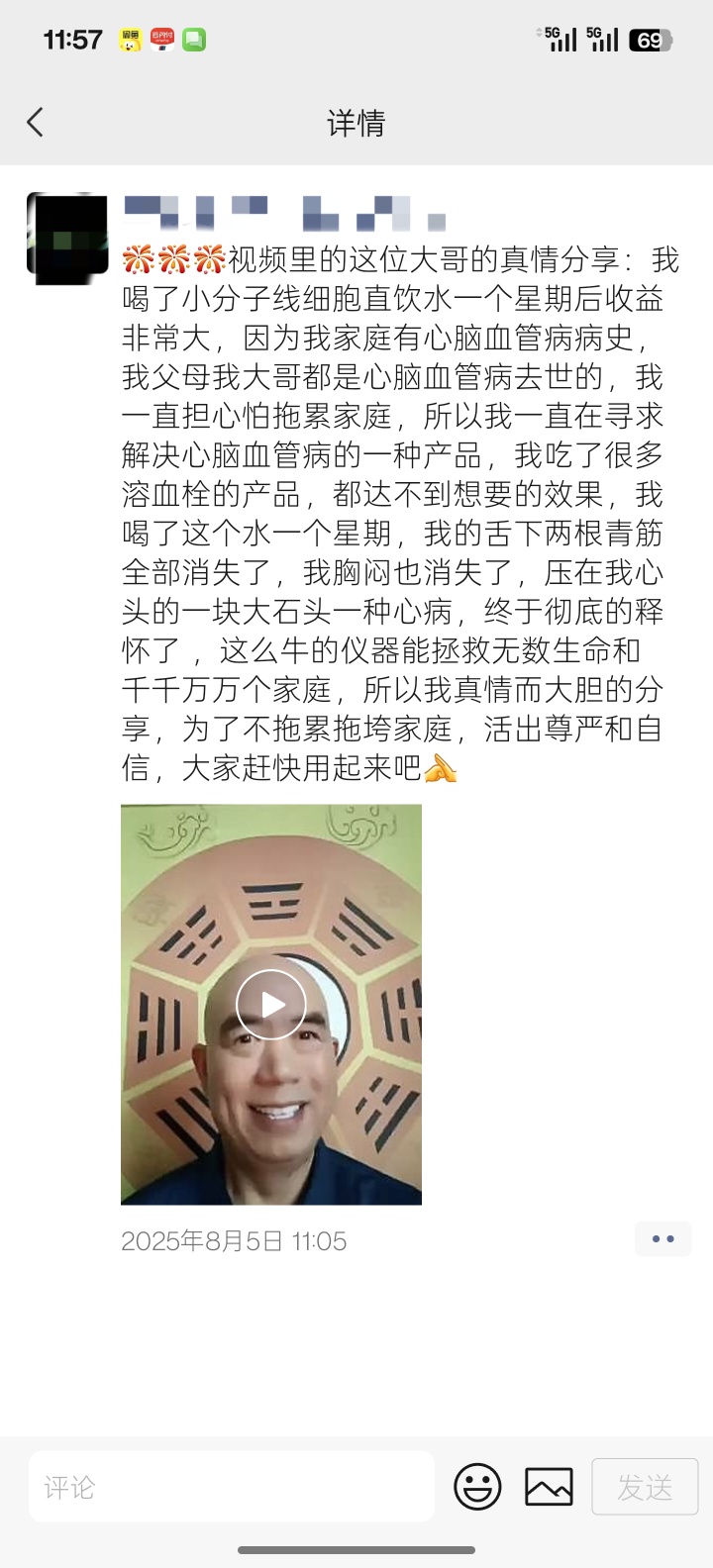Open the emoji picker
This screenshot has height=1568, width=713.
477,1487
